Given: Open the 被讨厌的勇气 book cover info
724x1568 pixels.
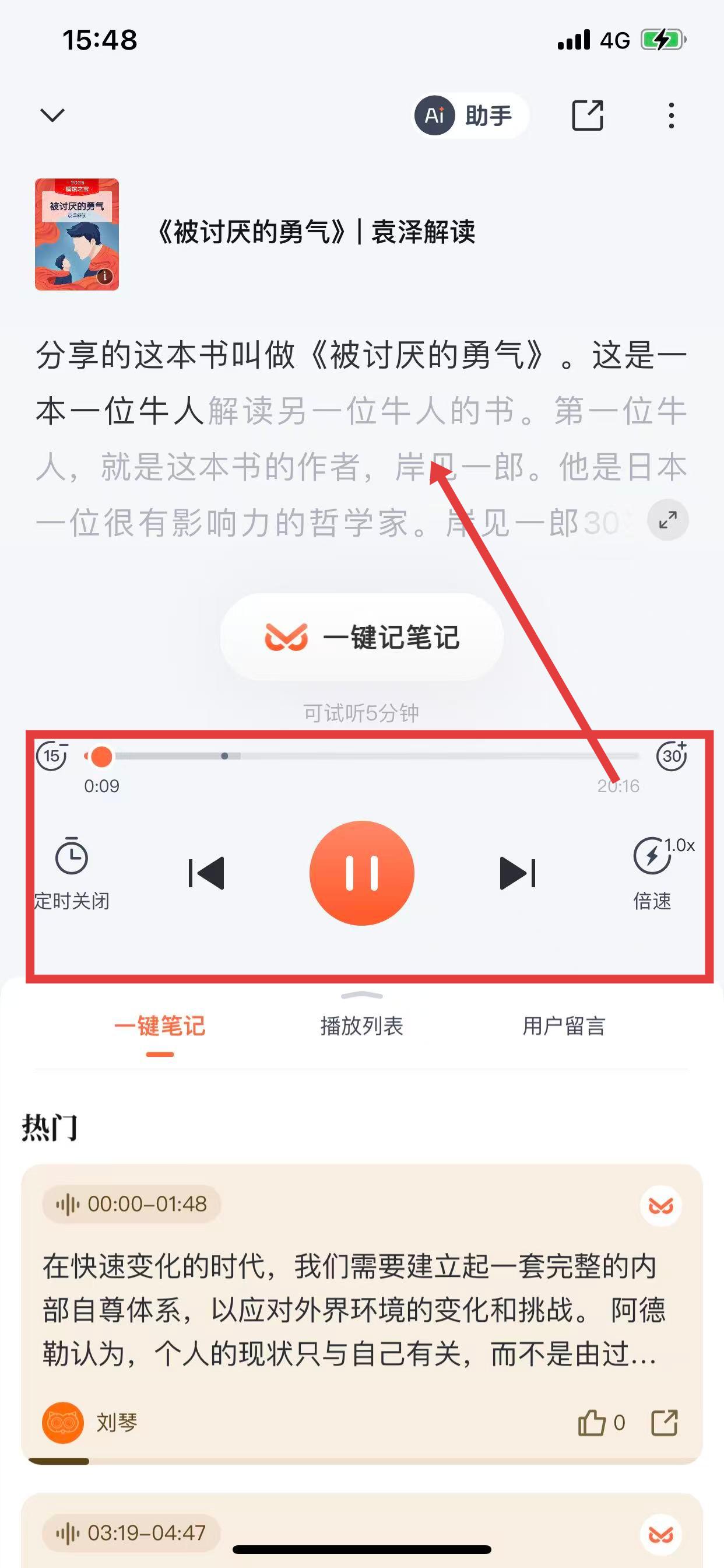Looking at the screenshot, I should (77, 235).
